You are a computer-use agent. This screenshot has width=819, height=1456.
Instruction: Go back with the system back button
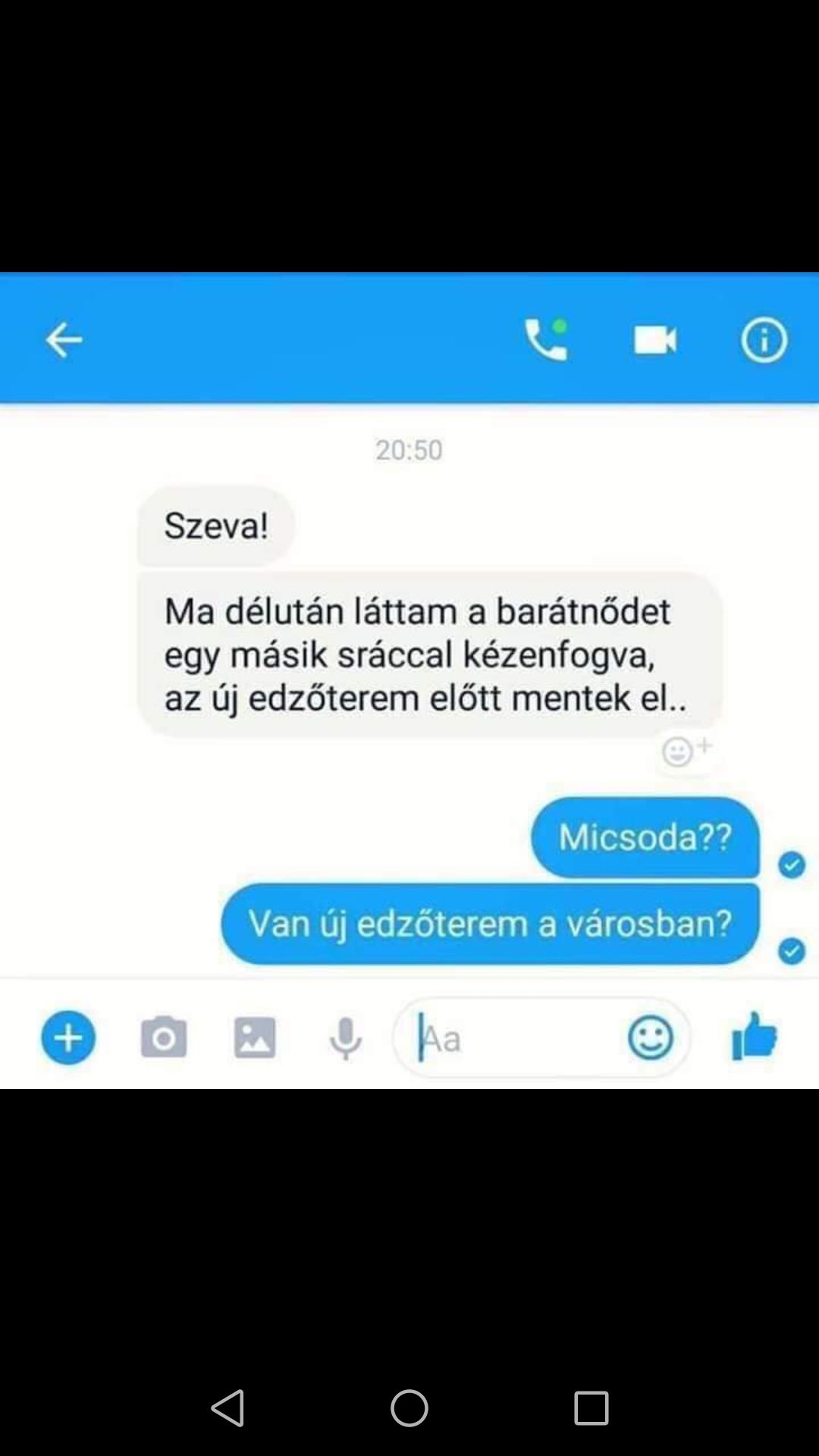[x=227, y=1408]
